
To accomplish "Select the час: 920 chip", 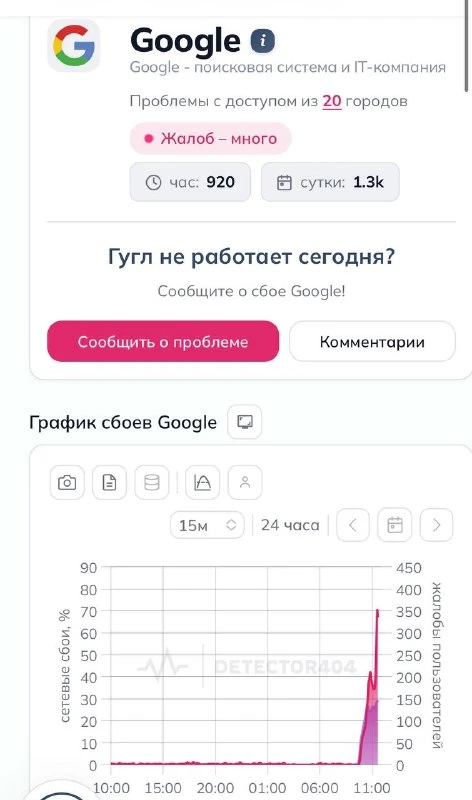I will point(190,182).
